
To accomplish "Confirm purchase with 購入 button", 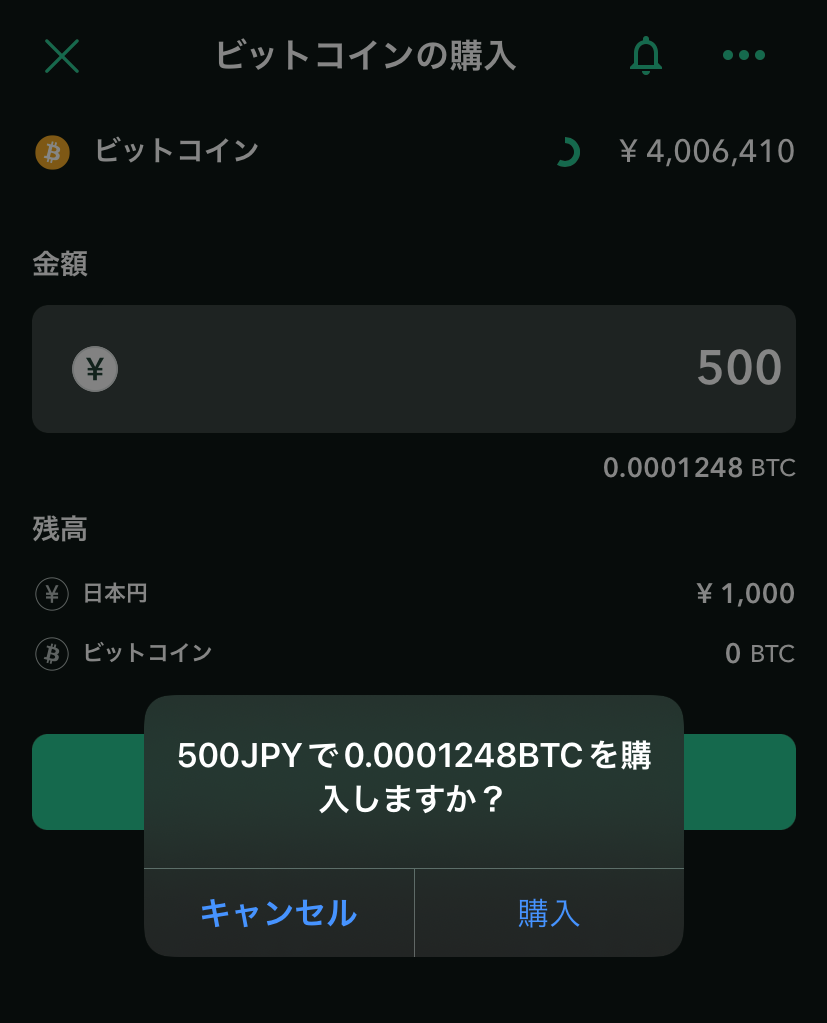I will pos(549,913).
